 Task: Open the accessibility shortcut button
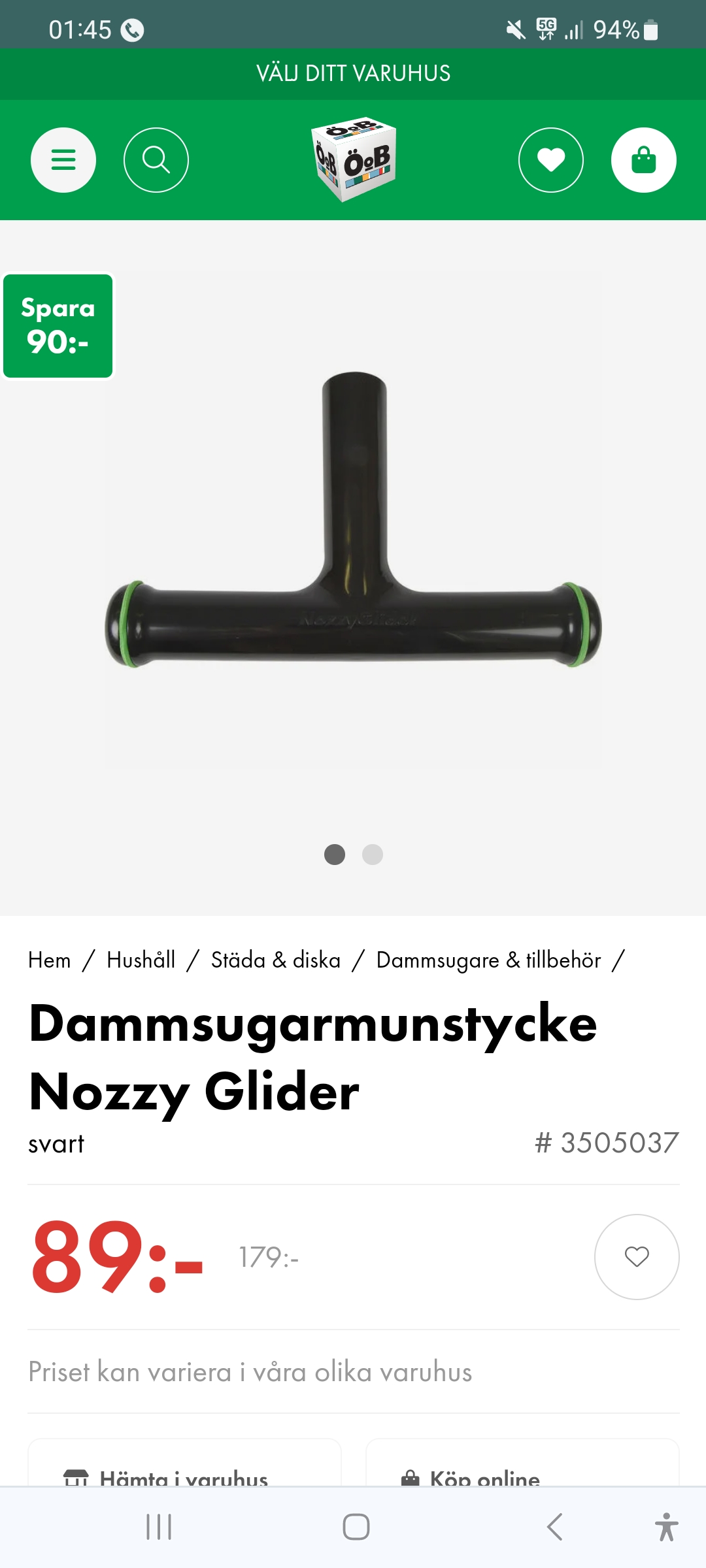666,1527
